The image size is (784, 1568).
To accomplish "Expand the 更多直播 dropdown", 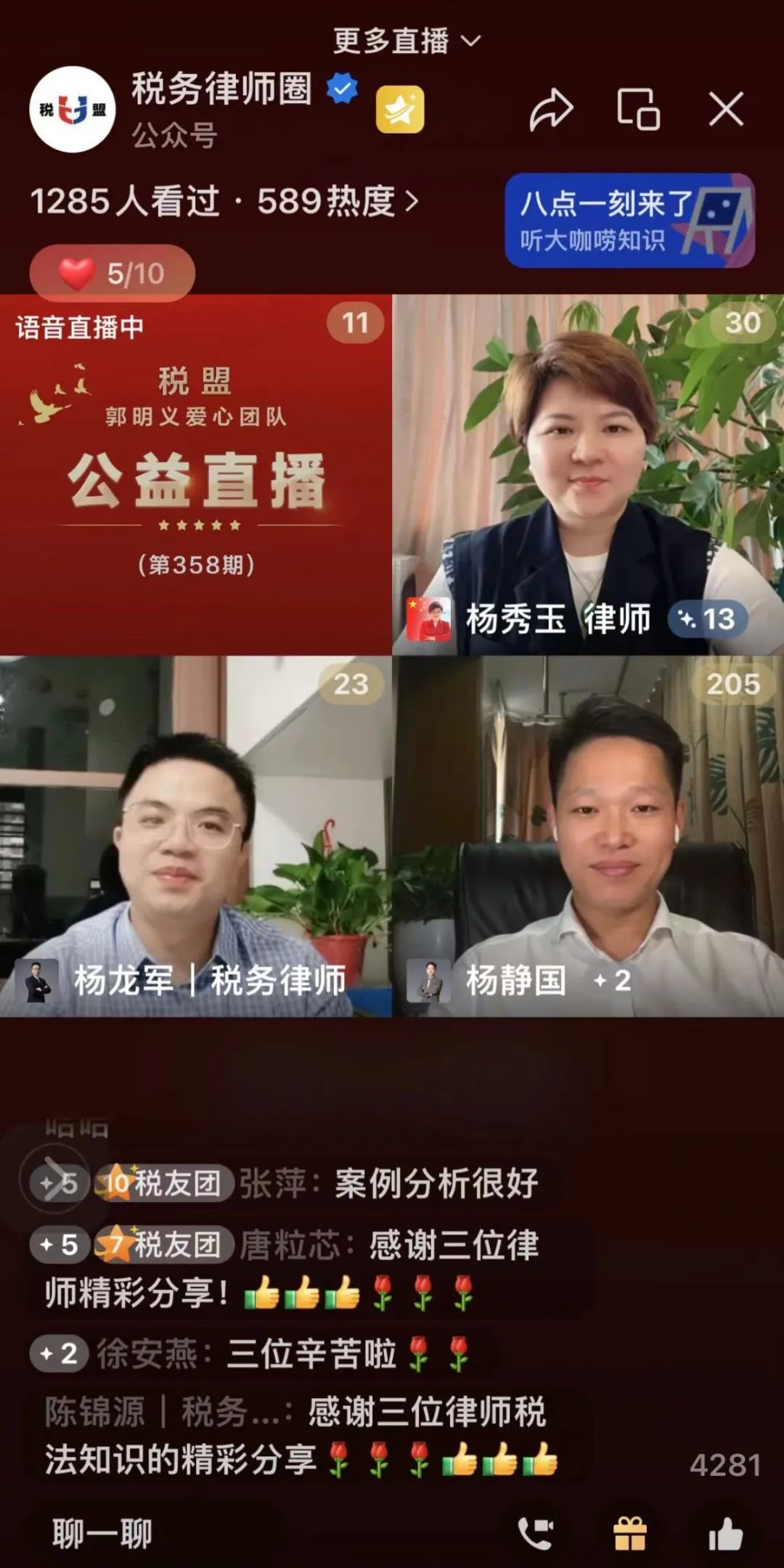I will click(x=407, y=41).
